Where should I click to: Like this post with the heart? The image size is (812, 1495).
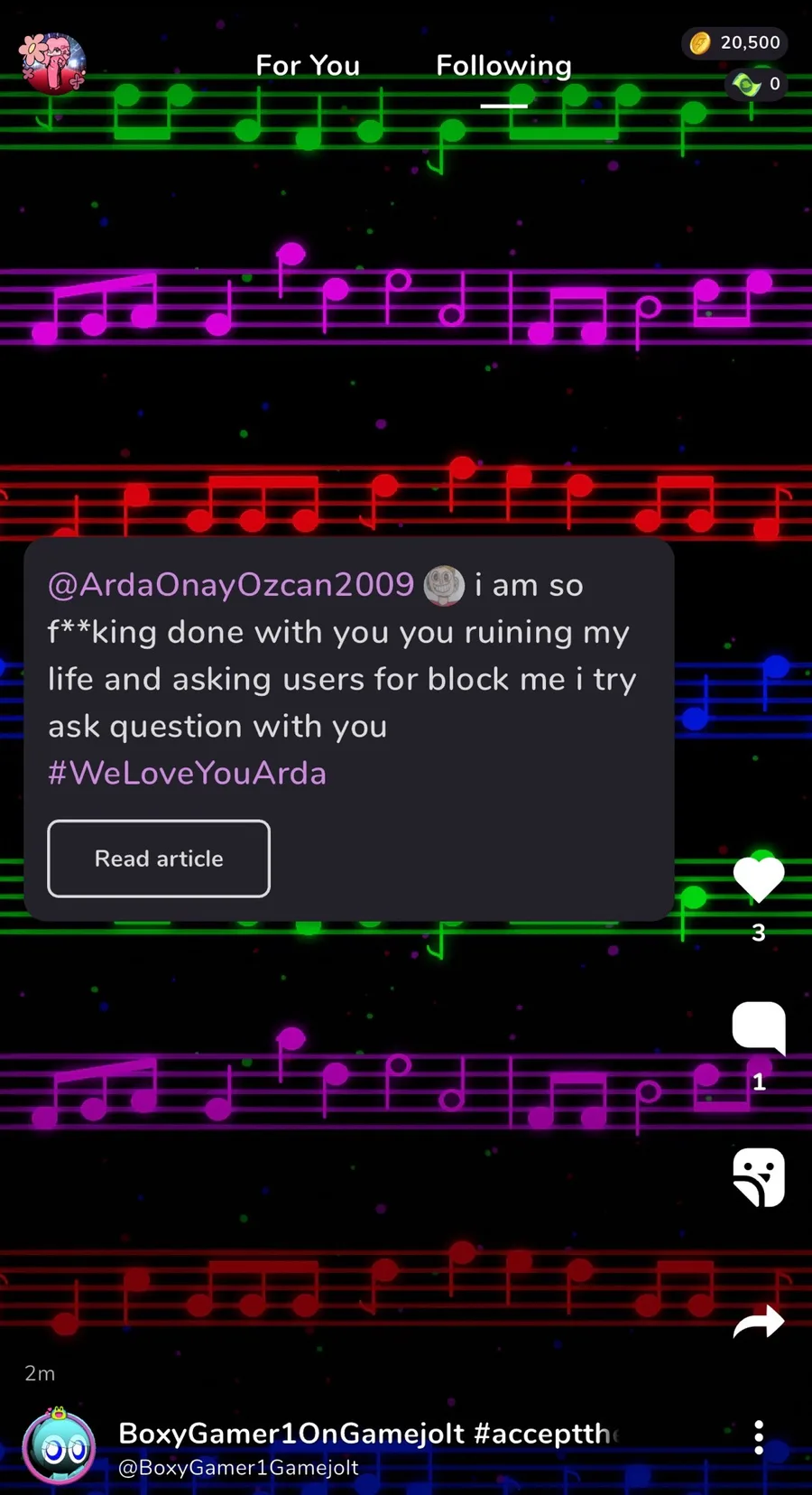[759, 879]
